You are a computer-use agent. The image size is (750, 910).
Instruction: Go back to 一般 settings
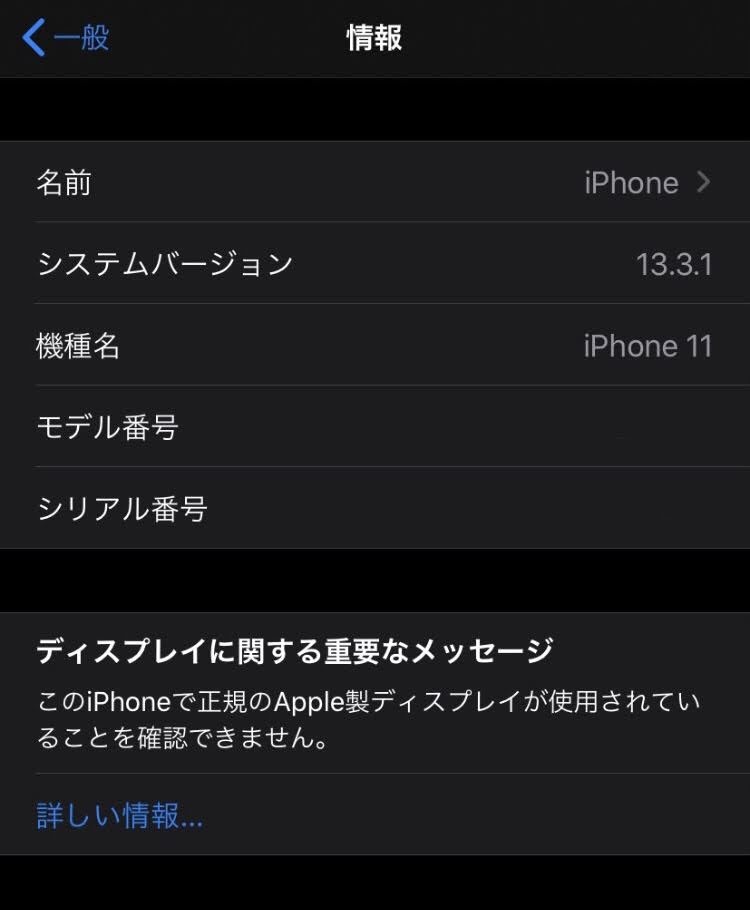(66, 38)
